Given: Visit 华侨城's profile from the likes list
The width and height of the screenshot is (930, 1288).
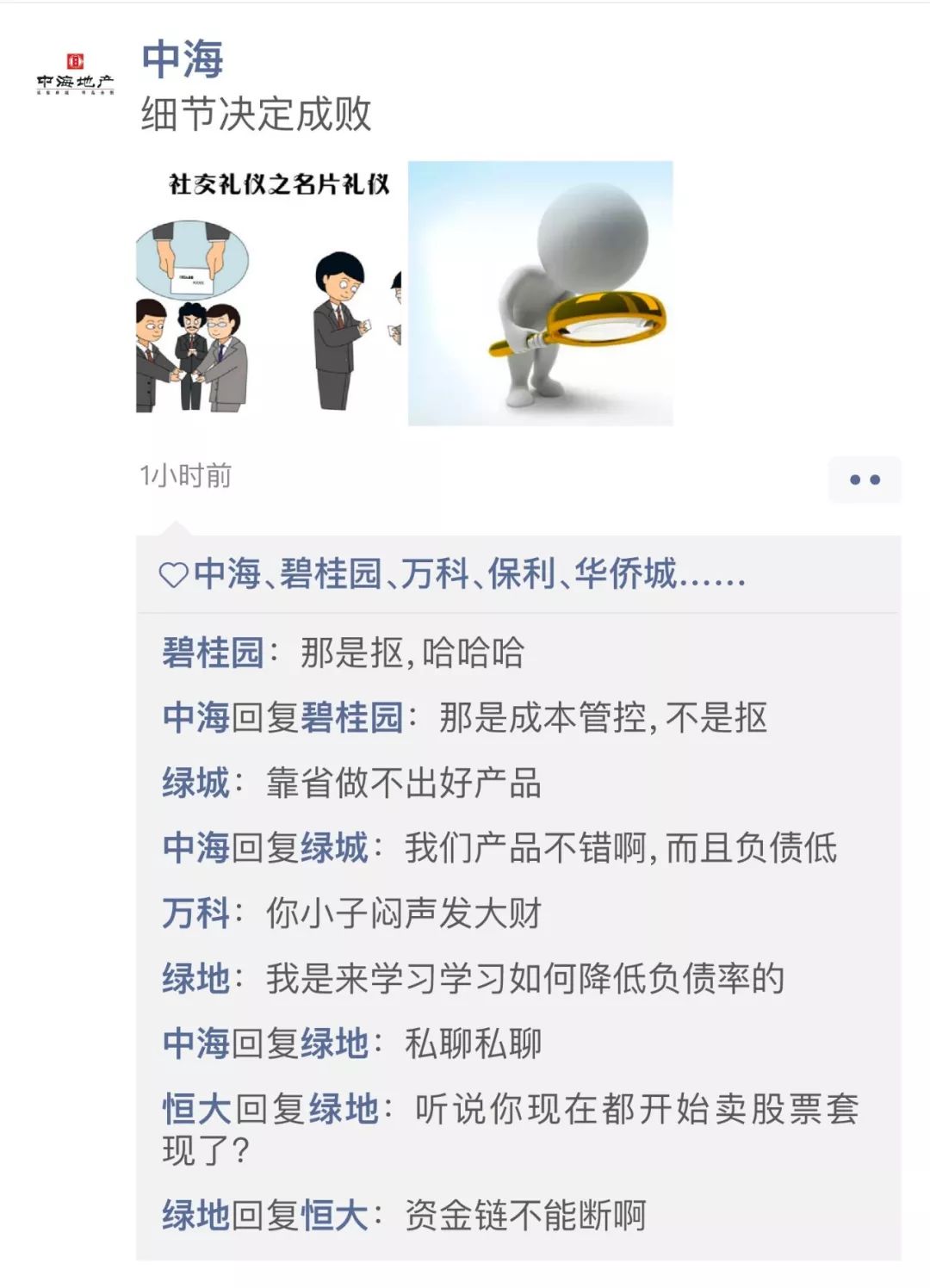Looking at the screenshot, I should (625, 574).
